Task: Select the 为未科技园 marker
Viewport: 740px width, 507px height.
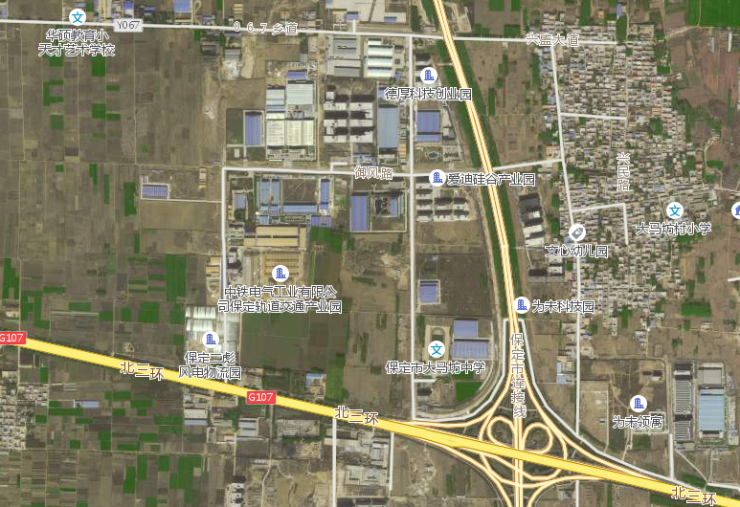Action: 522,305
